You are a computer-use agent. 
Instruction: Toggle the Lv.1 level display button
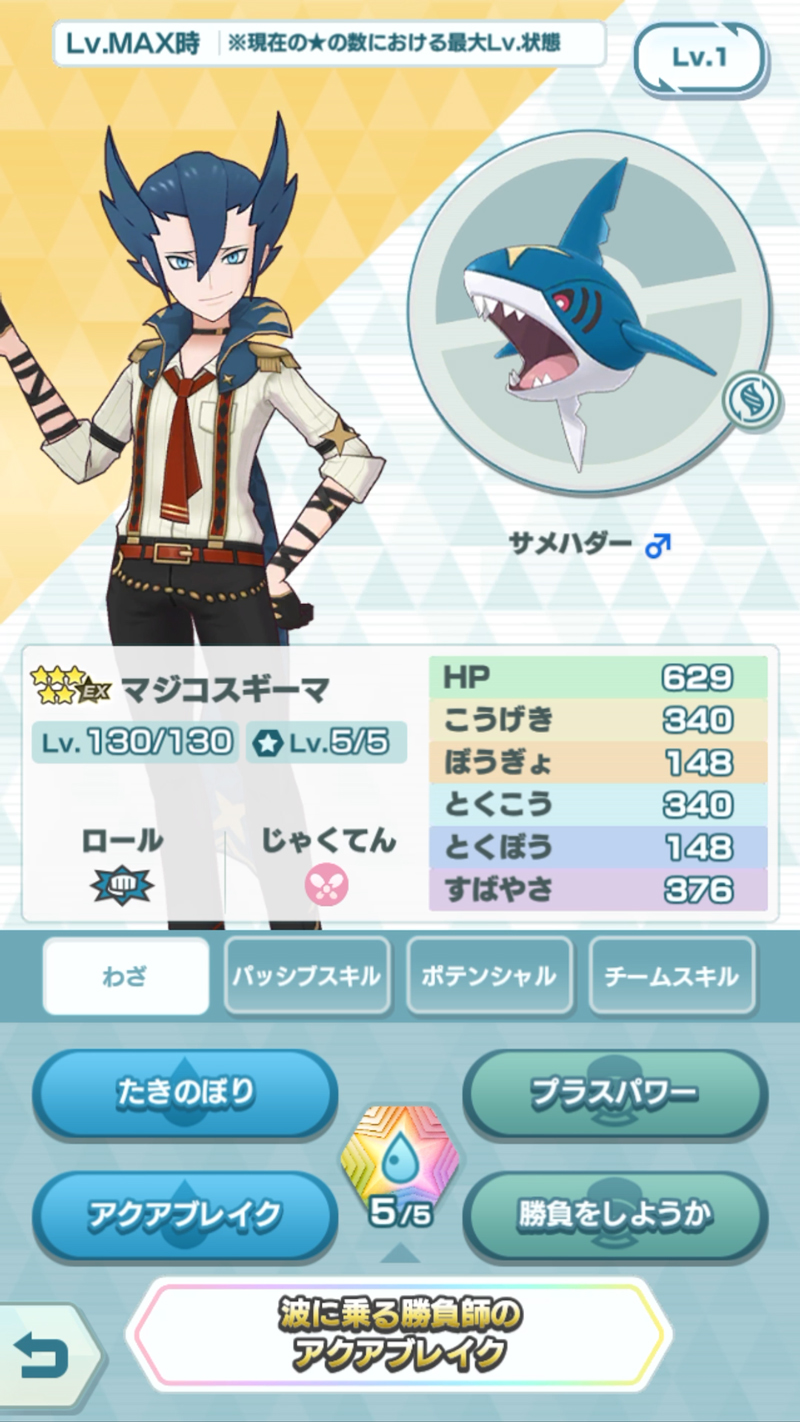698,58
